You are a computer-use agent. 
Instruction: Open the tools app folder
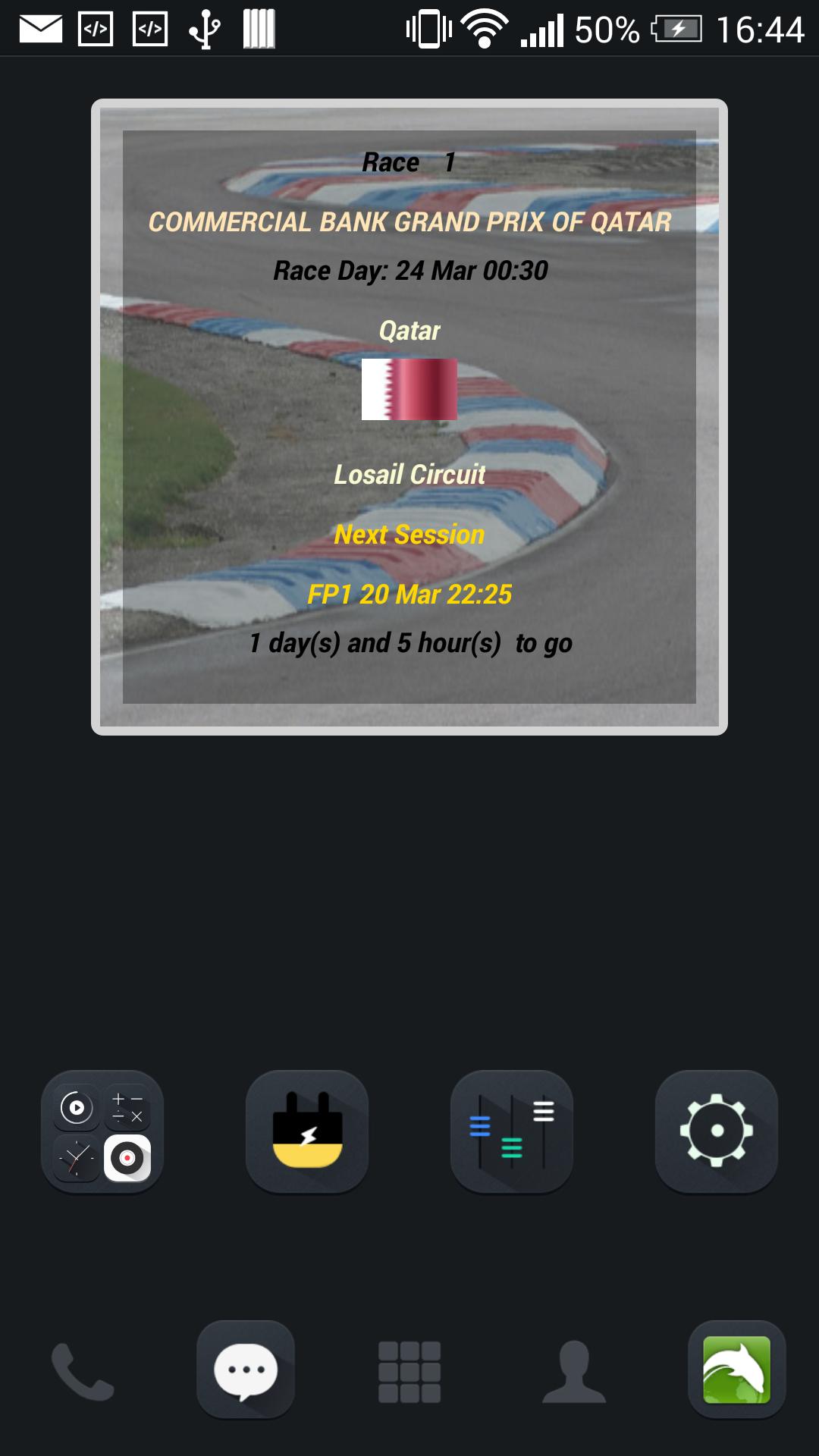tap(102, 1131)
